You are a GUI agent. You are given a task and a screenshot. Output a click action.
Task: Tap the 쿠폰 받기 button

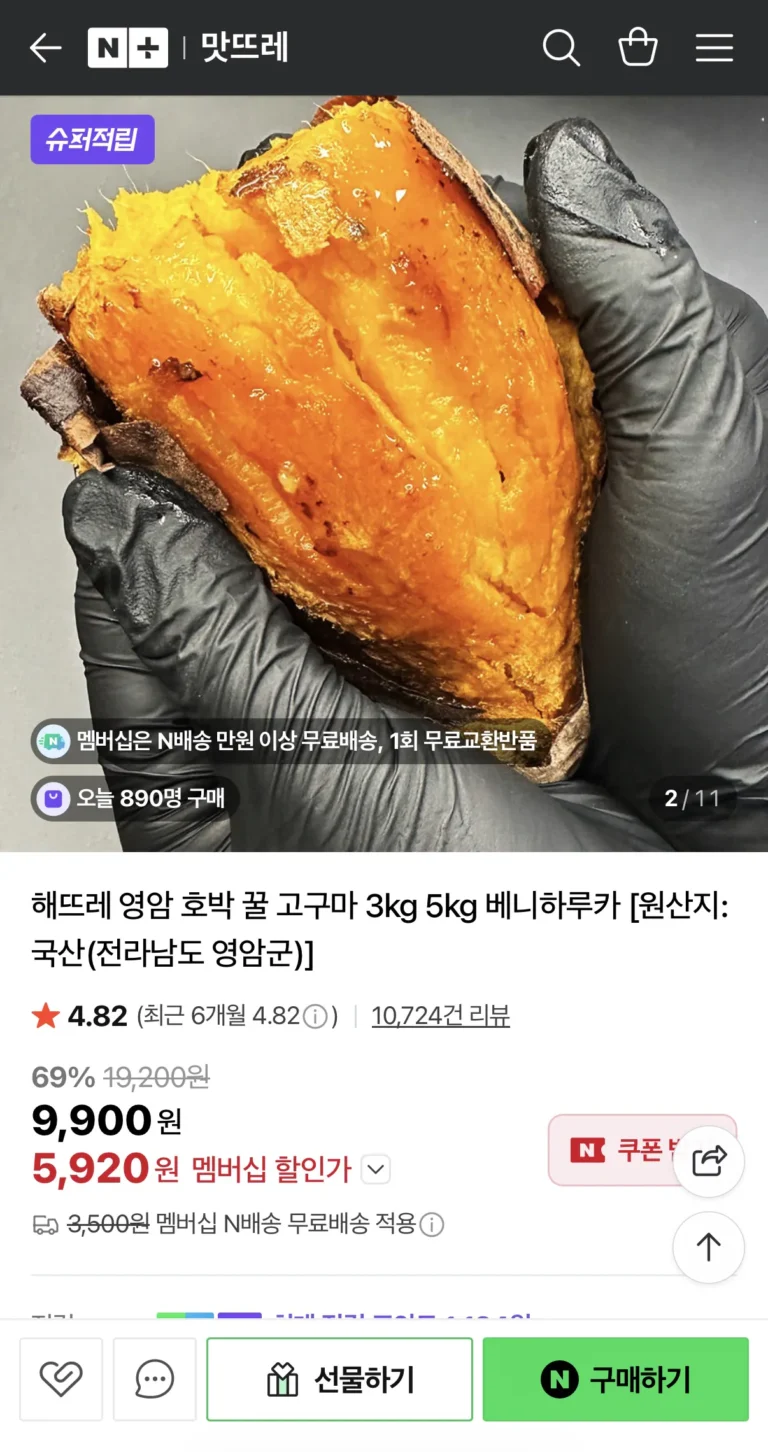pyautogui.click(x=620, y=1150)
